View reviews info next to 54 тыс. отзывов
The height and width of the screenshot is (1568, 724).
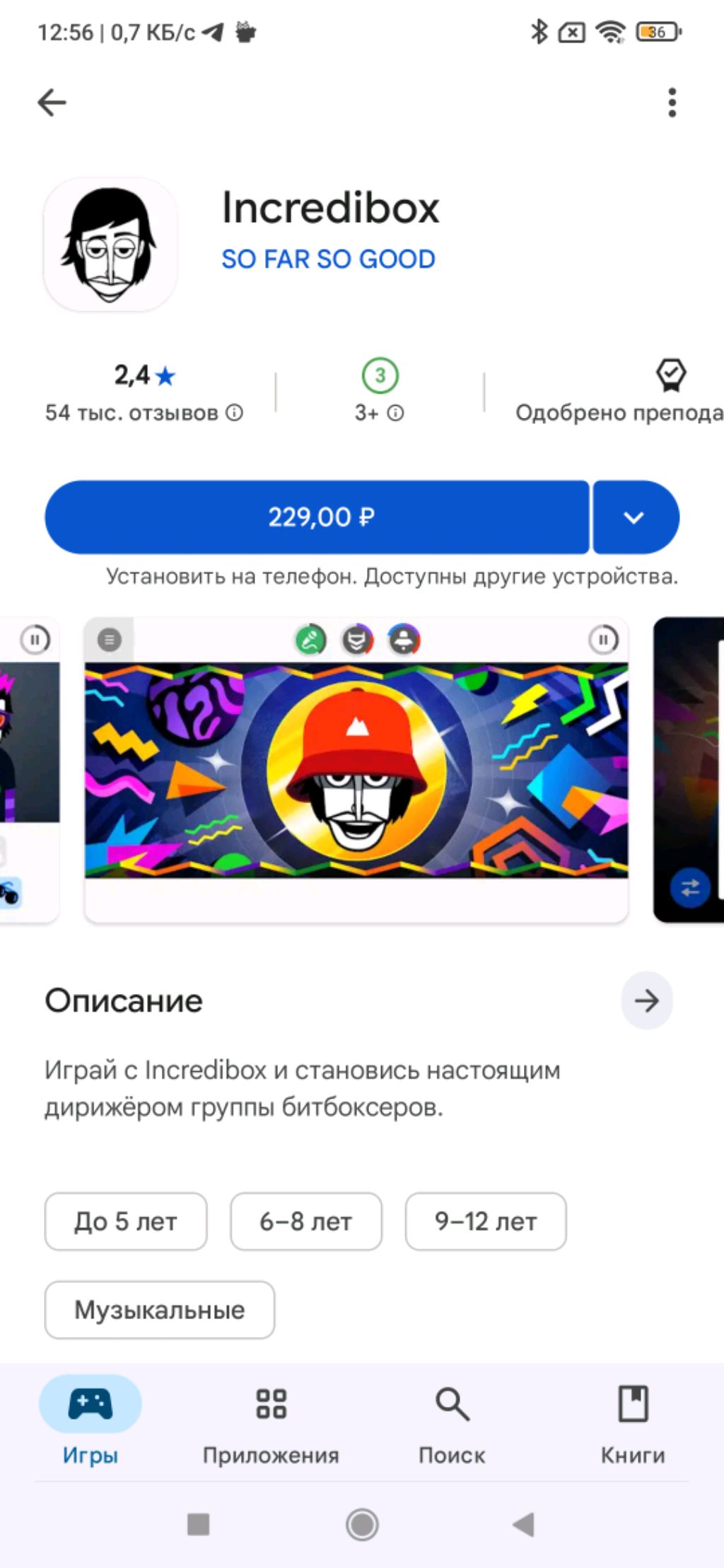point(235,413)
